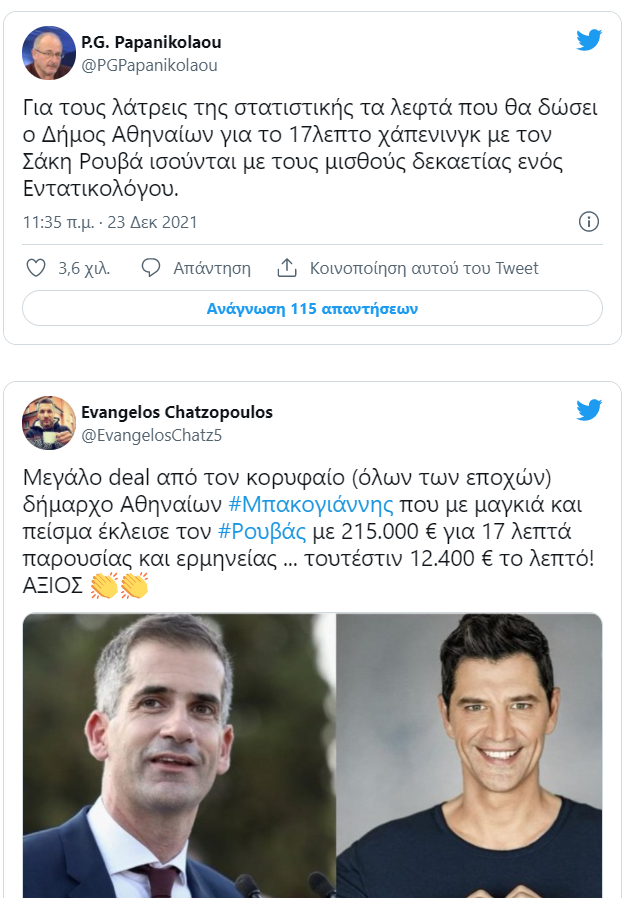This screenshot has height=898, width=626.
Task: Tap Κοινοποίηση αυτού του Tweet
Action: coord(408,268)
